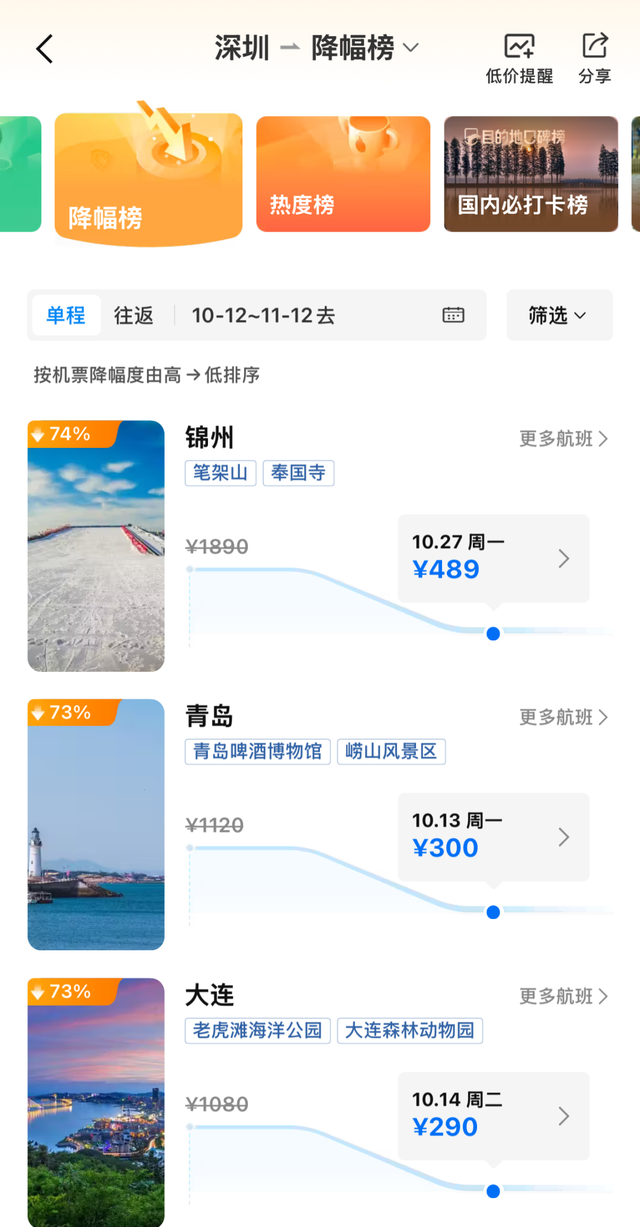Open the 国内必打卡榜 ranking
The width and height of the screenshot is (640, 1227).
pyautogui.click(x=530, y=174)
